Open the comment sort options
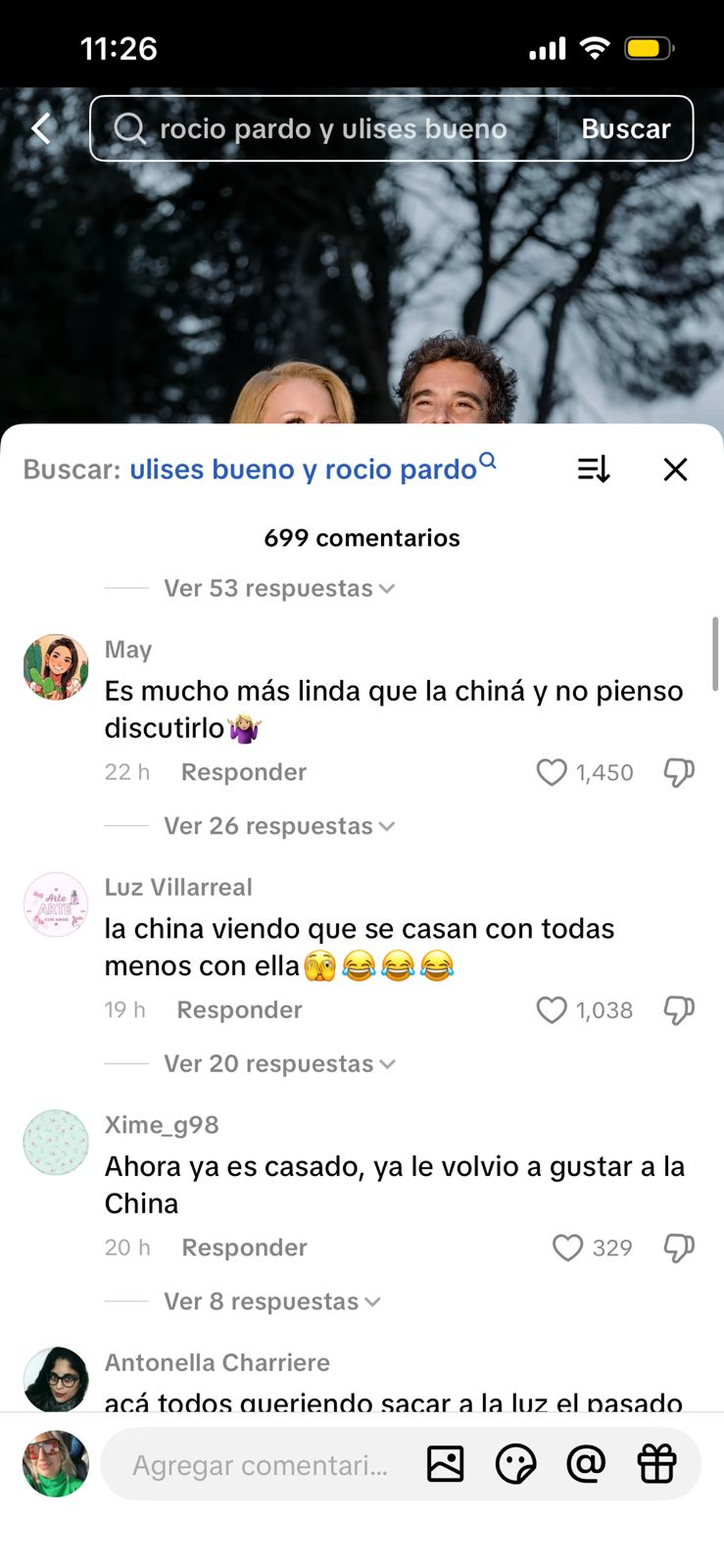The height and width of the screenshot is (1568, 724). [593, 470]
